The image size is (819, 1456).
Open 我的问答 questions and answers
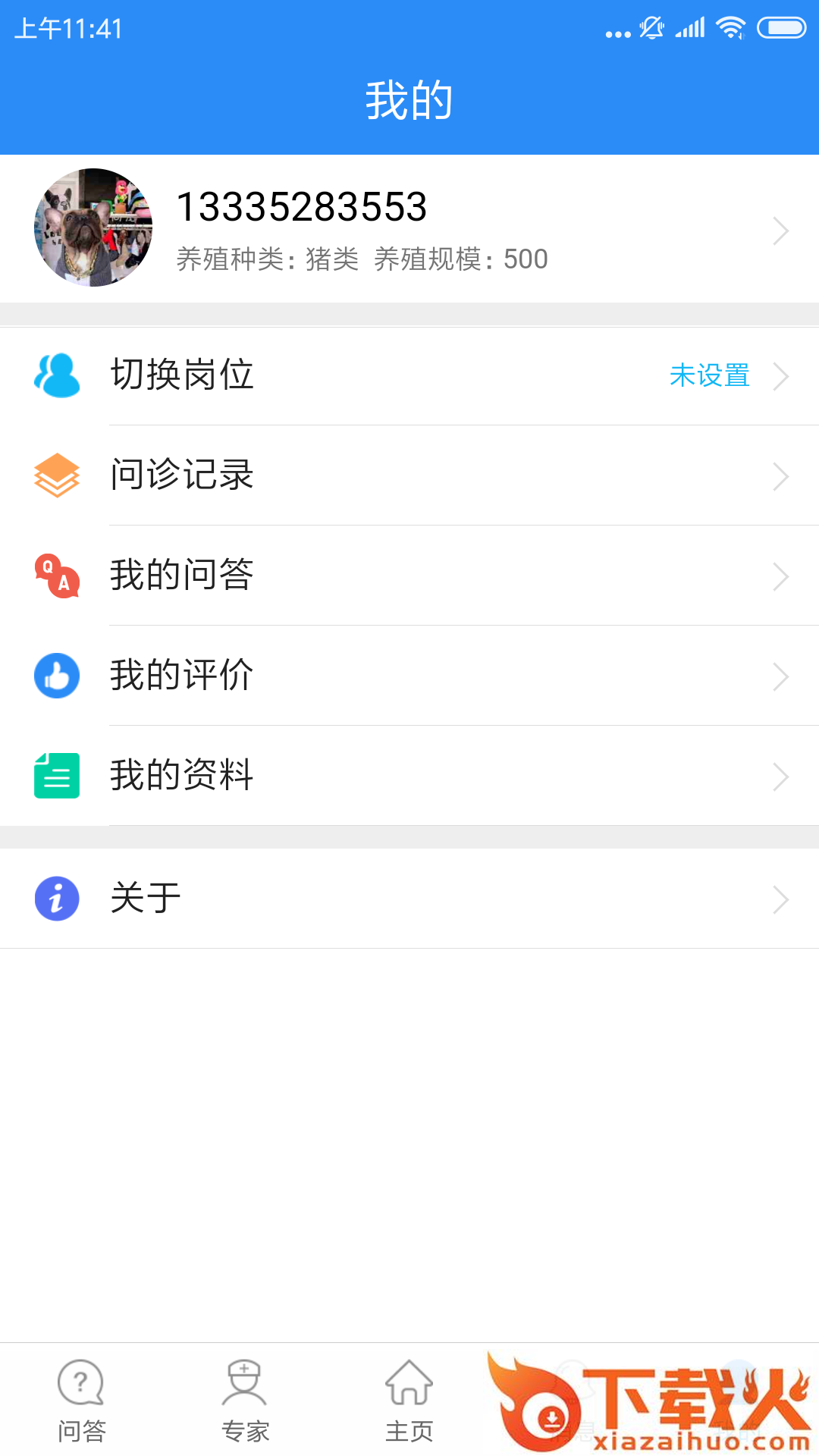click(x=409, y=576)
